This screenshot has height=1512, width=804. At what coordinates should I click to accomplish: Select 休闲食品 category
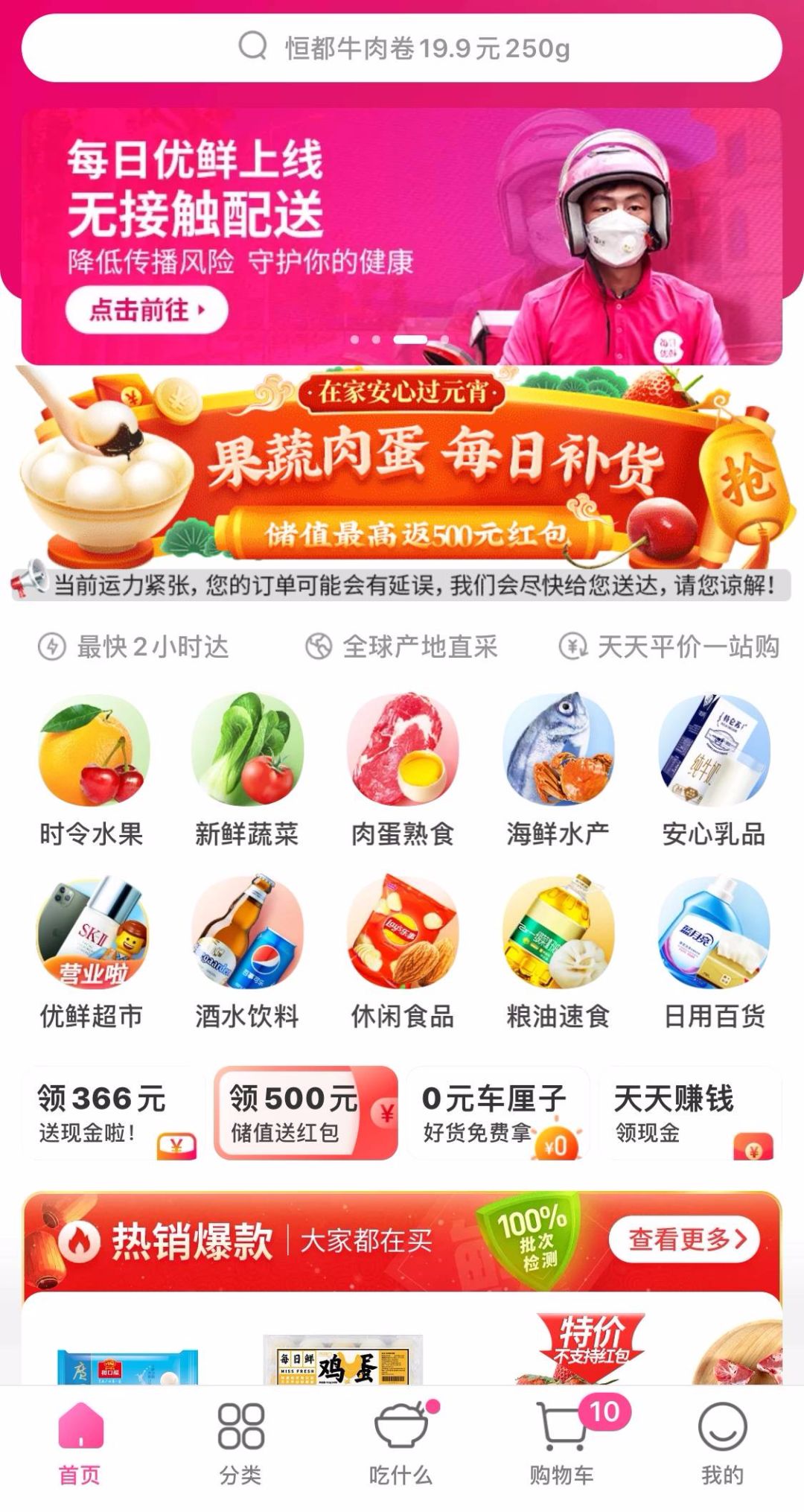403,953
